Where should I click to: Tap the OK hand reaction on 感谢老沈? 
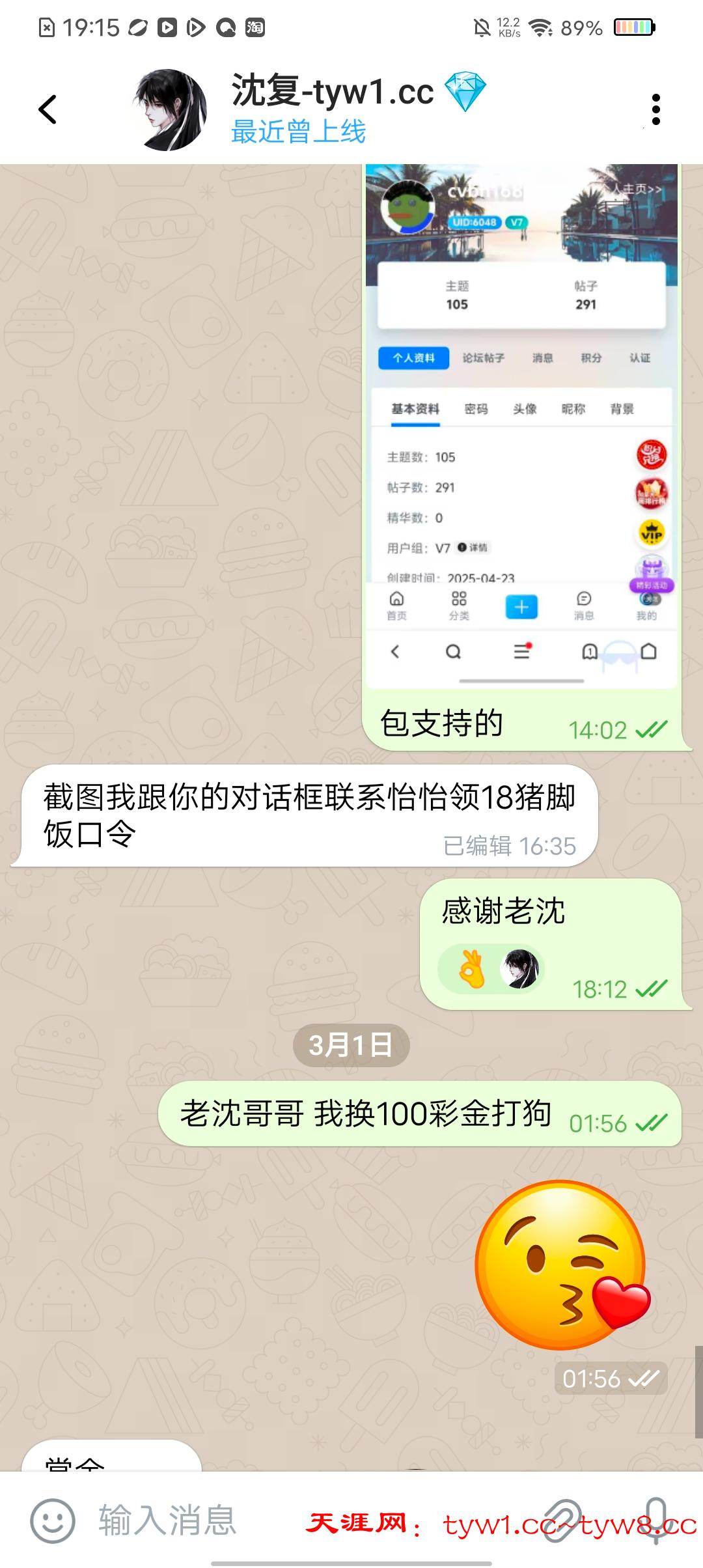point(473,969)
